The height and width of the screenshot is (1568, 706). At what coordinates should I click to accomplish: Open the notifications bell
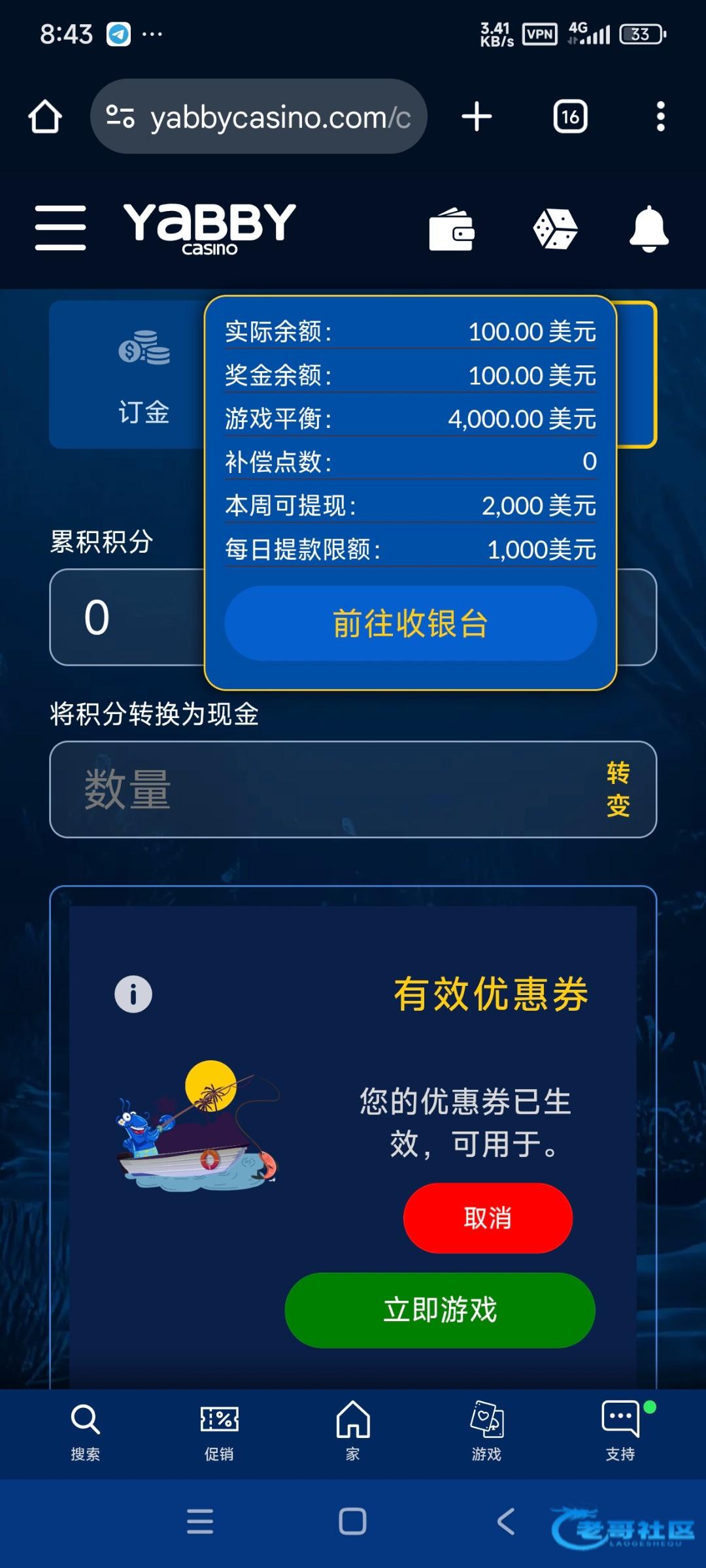coord(648,229)
